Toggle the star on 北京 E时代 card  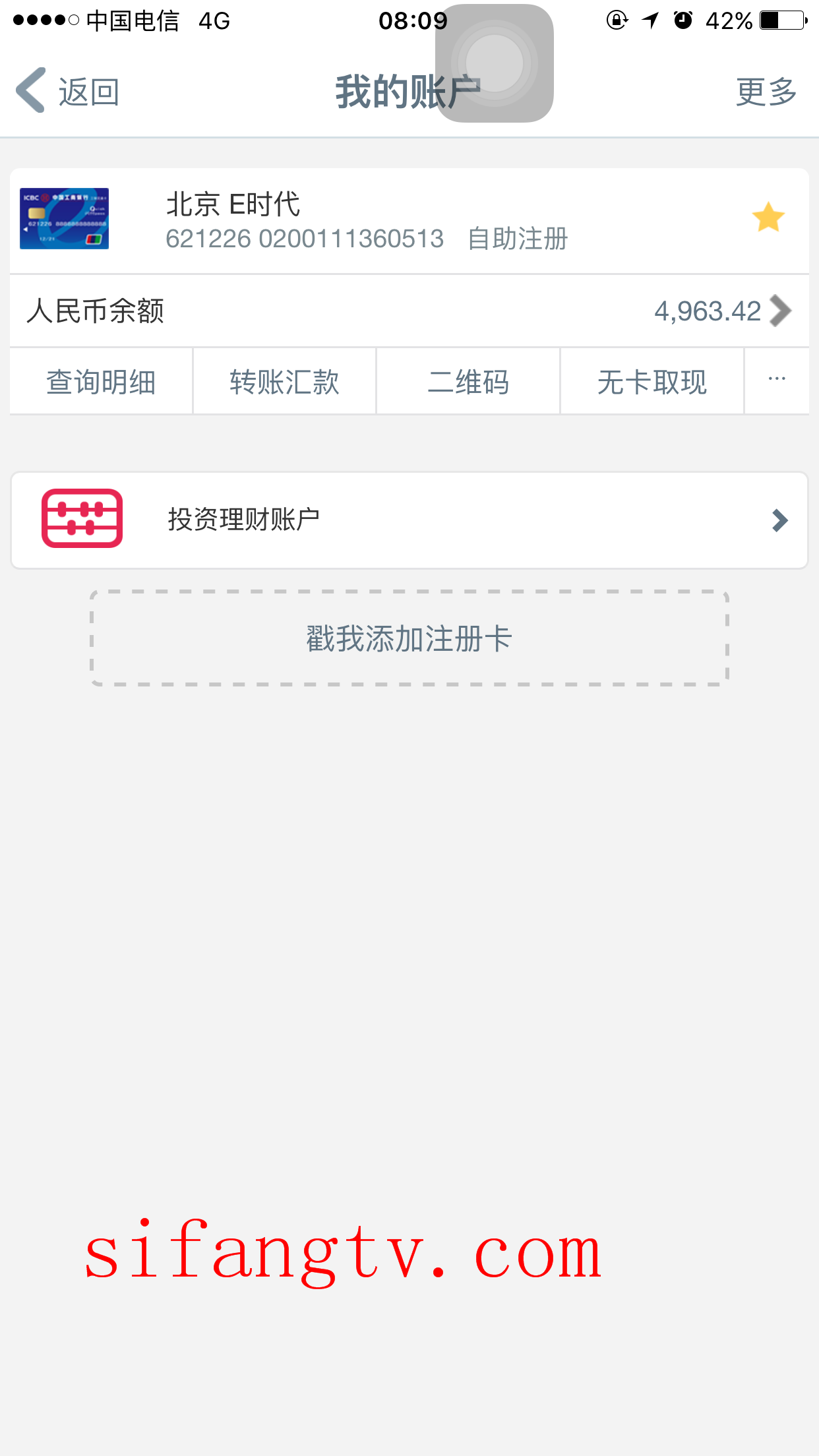pos(768,218)
